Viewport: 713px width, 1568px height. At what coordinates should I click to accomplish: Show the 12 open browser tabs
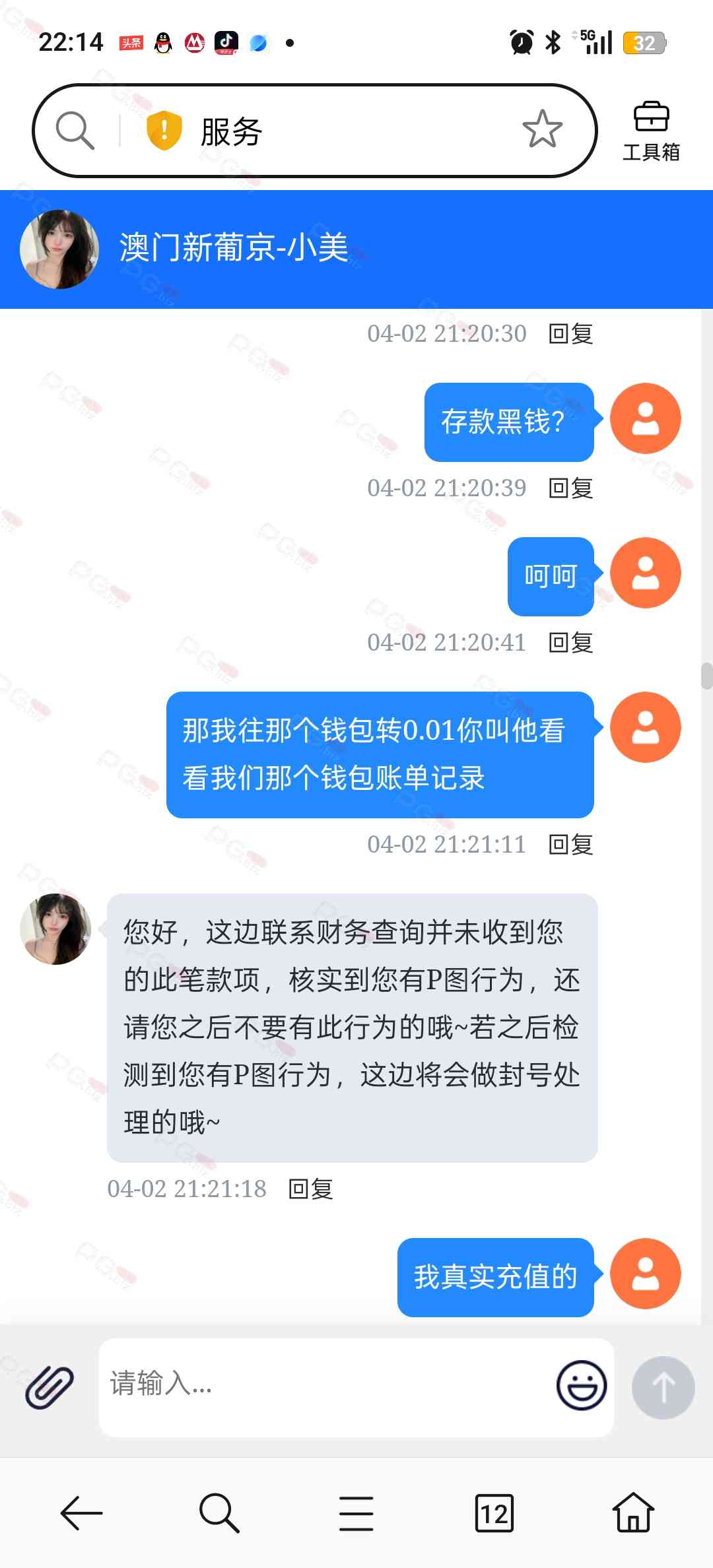pyautogui.click(x=494, y=1513)
